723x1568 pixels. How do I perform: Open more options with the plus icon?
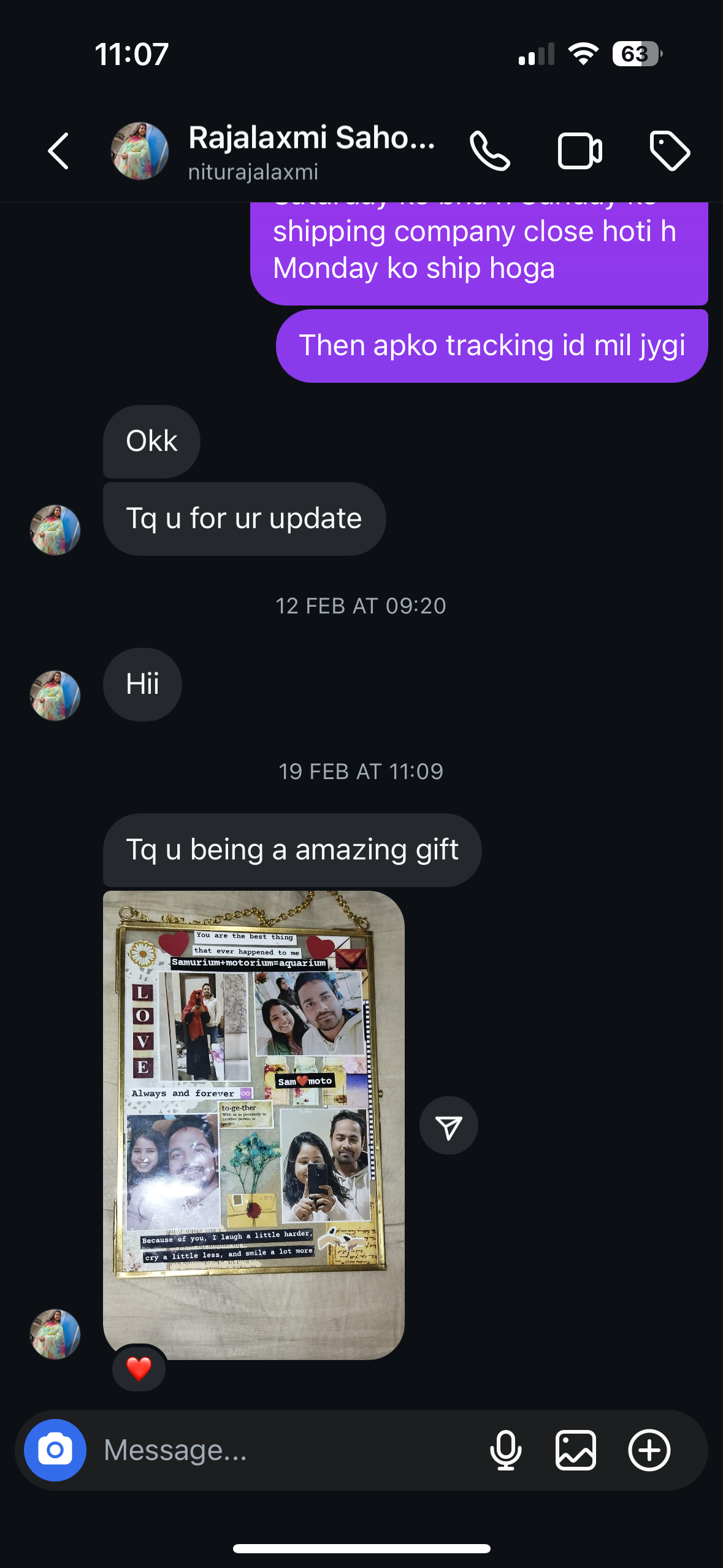point(649,1450)
